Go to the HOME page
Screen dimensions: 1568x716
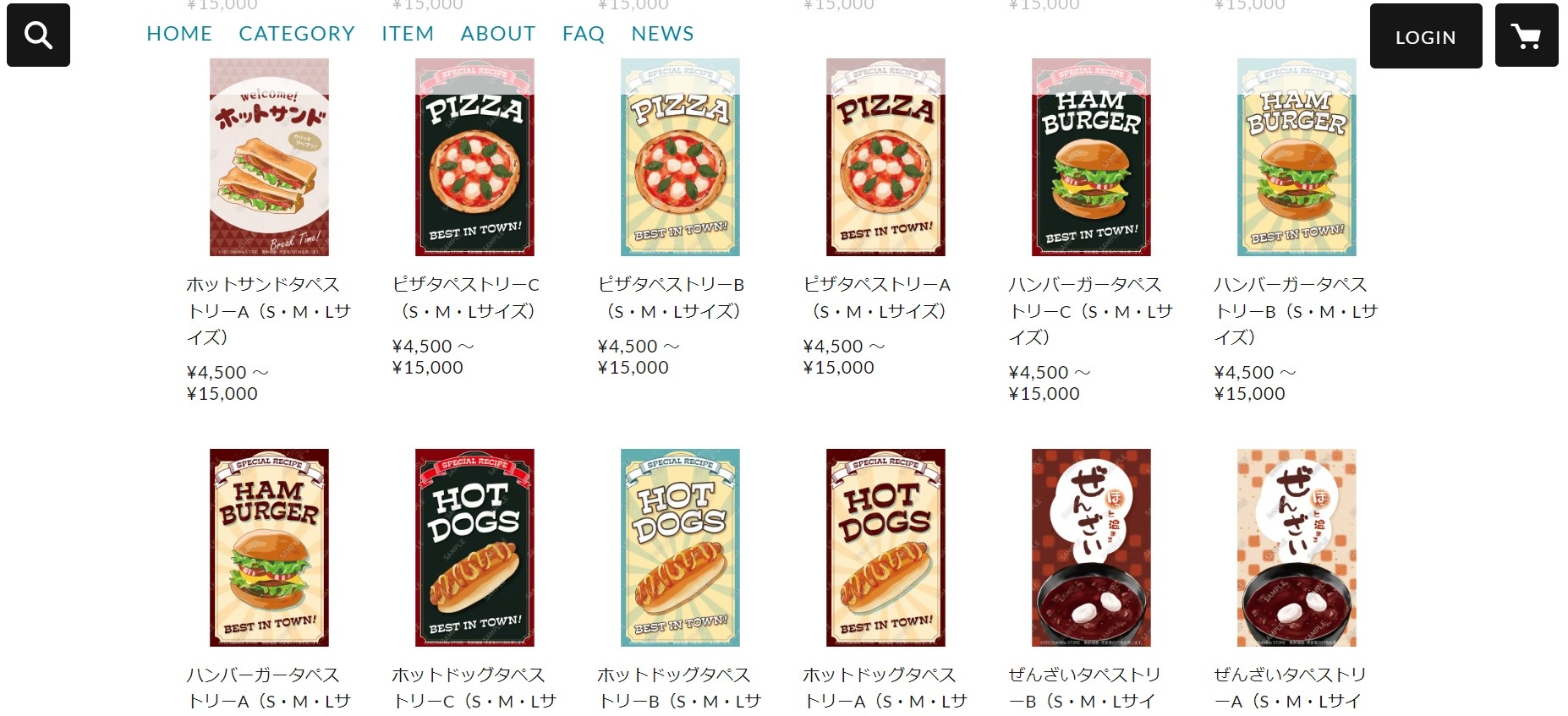tap(179, 34)
